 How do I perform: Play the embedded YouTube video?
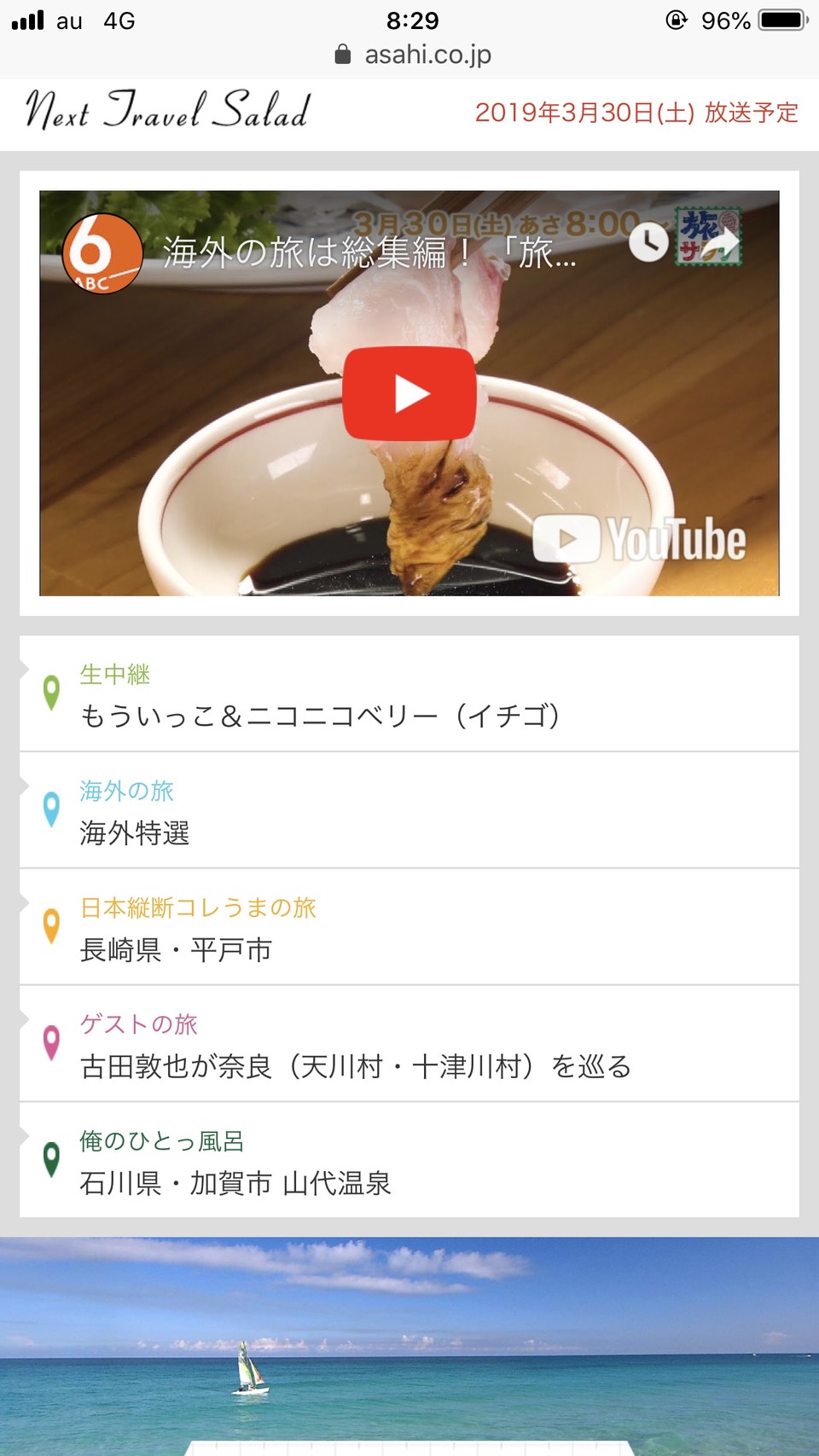pyautogui.click(x=409, y=393)
